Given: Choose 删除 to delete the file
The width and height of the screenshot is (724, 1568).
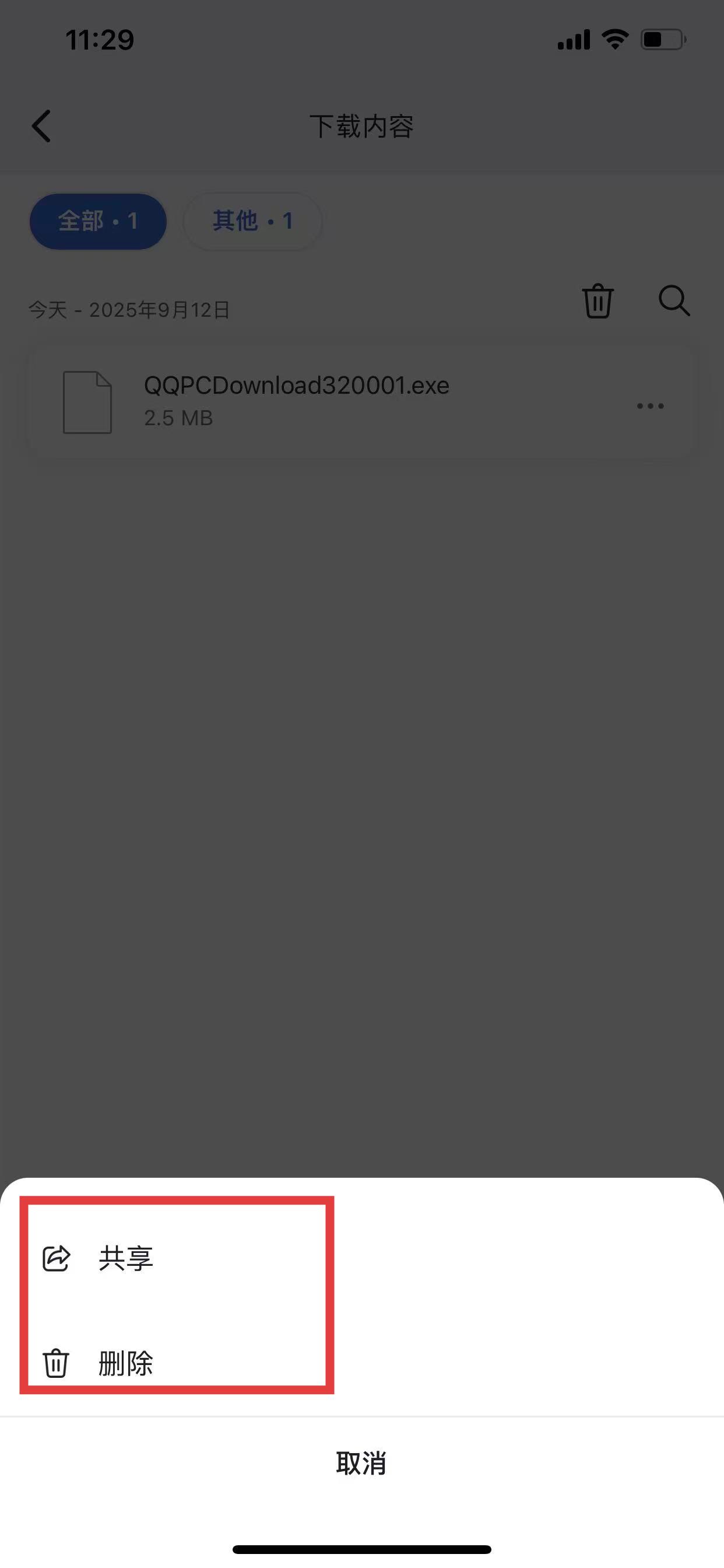Looking at the screenshot, I should point(125,1363).
